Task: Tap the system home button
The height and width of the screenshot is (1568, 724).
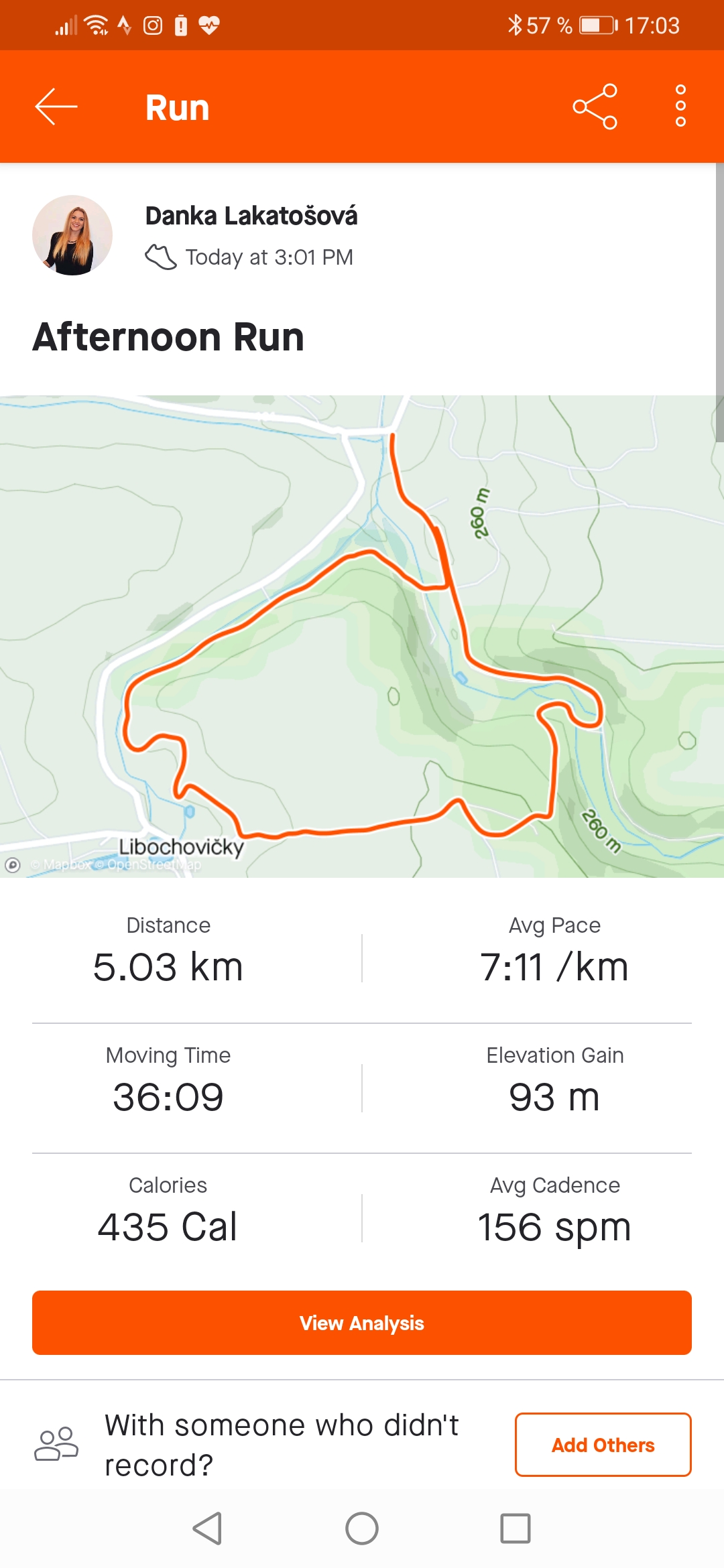Action: (x=362, y=1528)
